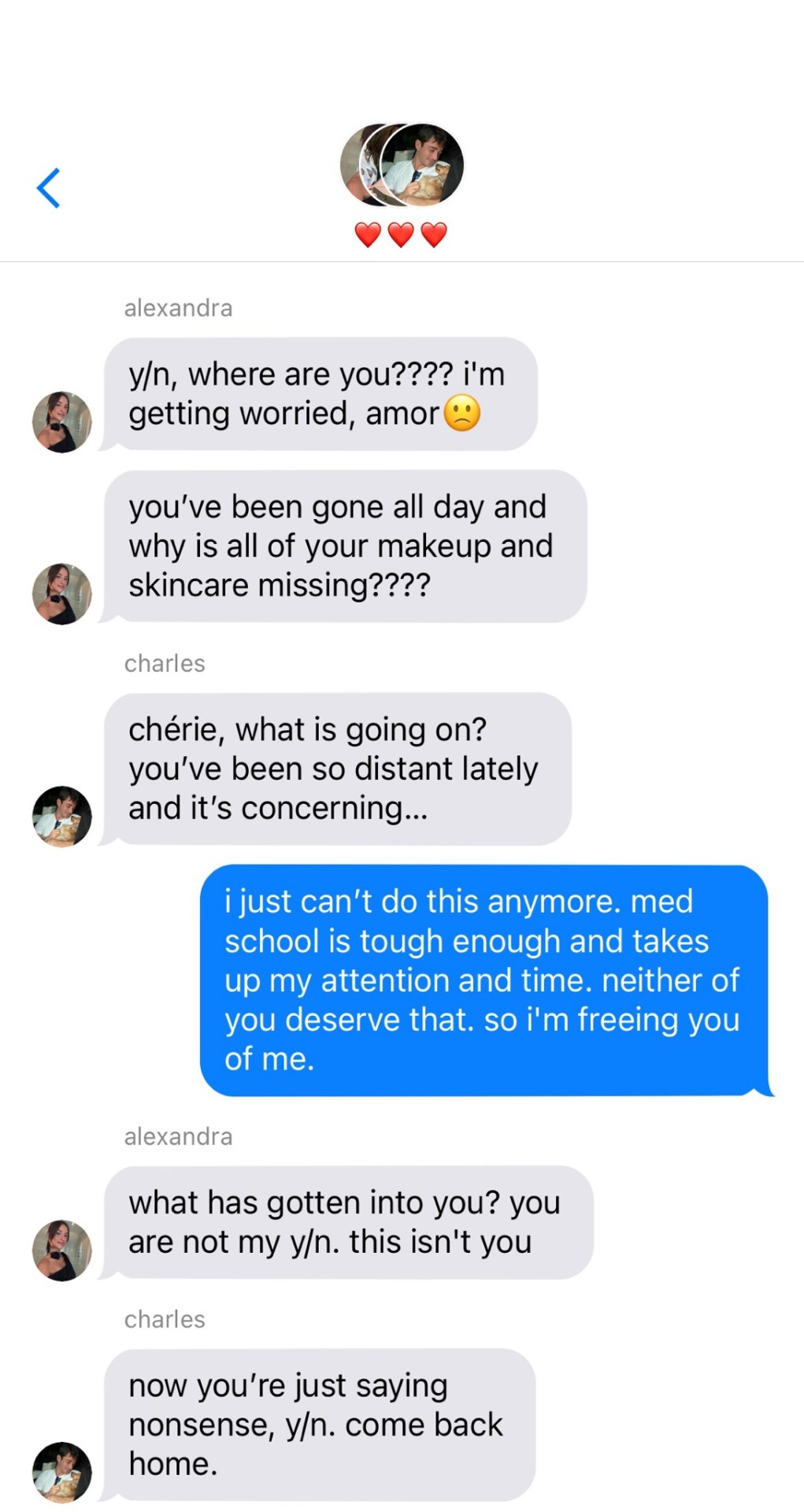Open Alexandra's avatar beside the 'getting worried' message
Image resolution: width=804 pixels, height=1512 pixels.
point(61,421)
